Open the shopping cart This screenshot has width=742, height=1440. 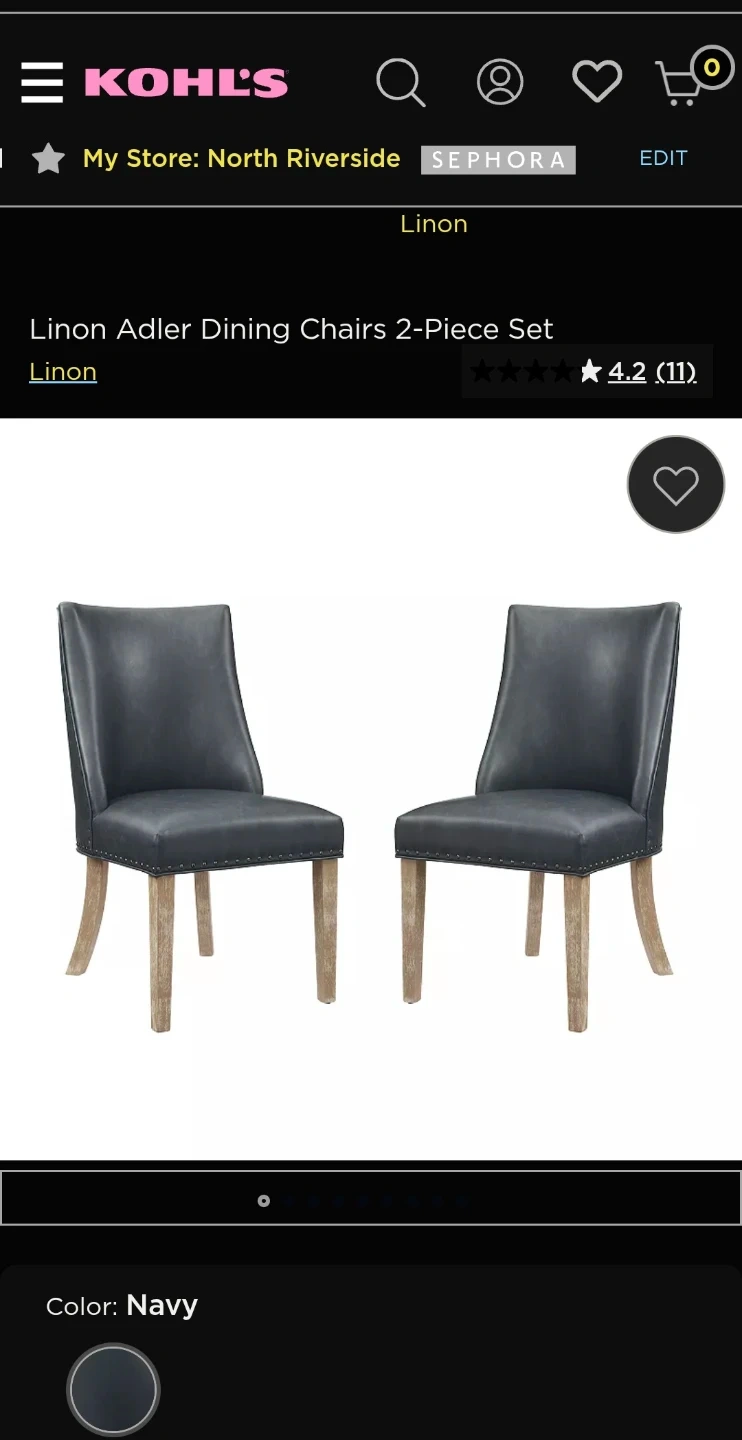(x=690, y=80)
